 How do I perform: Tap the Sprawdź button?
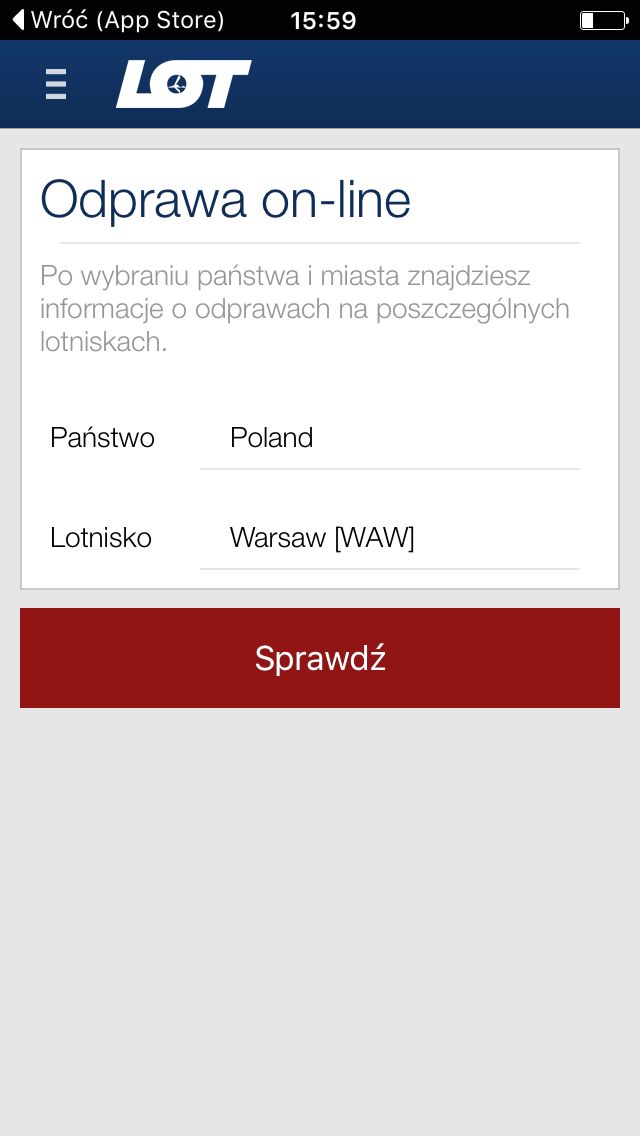click(320, 658)
